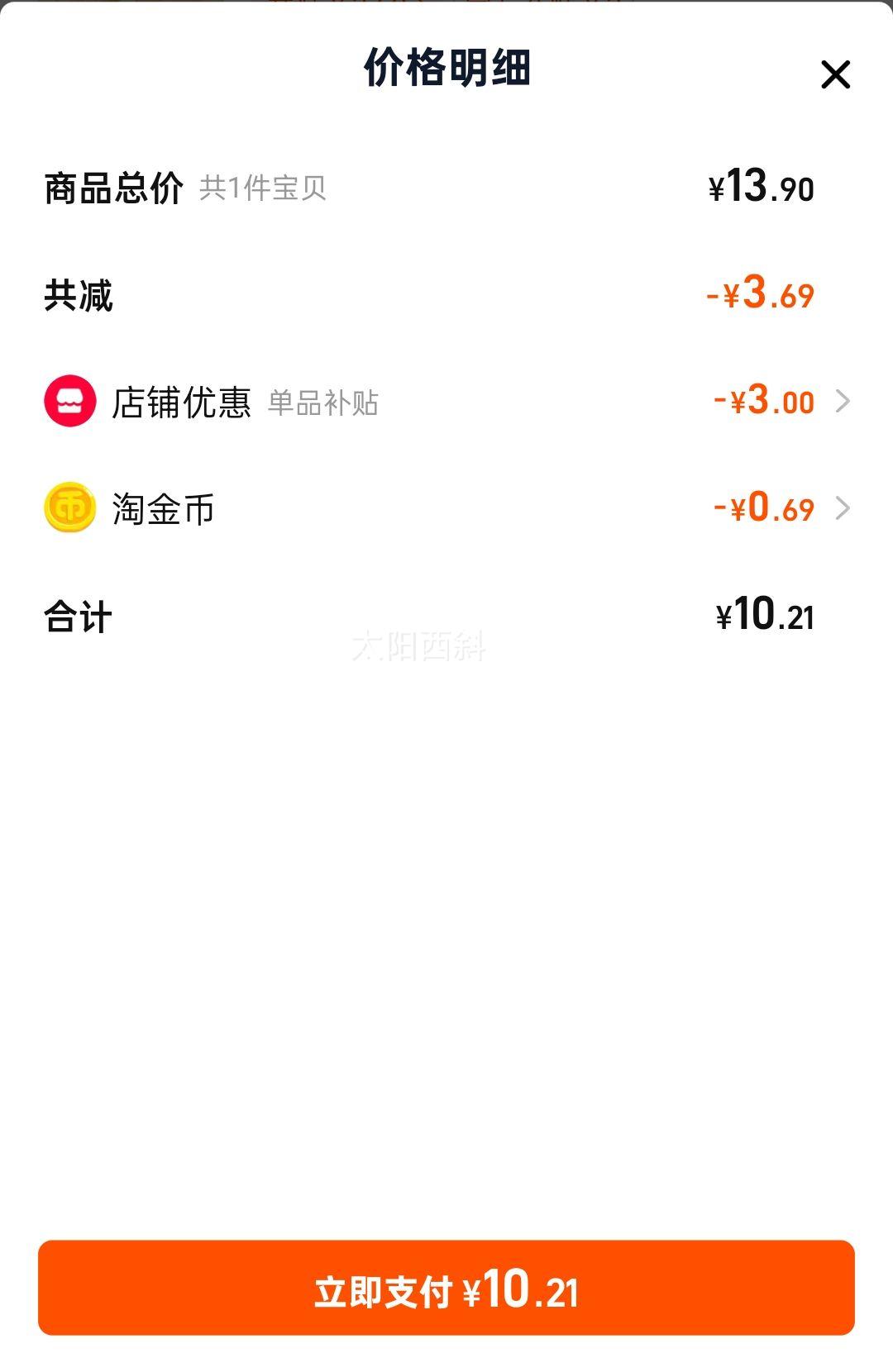Tap 立即支付 to pay ¥10.21

pos(446,1288)
